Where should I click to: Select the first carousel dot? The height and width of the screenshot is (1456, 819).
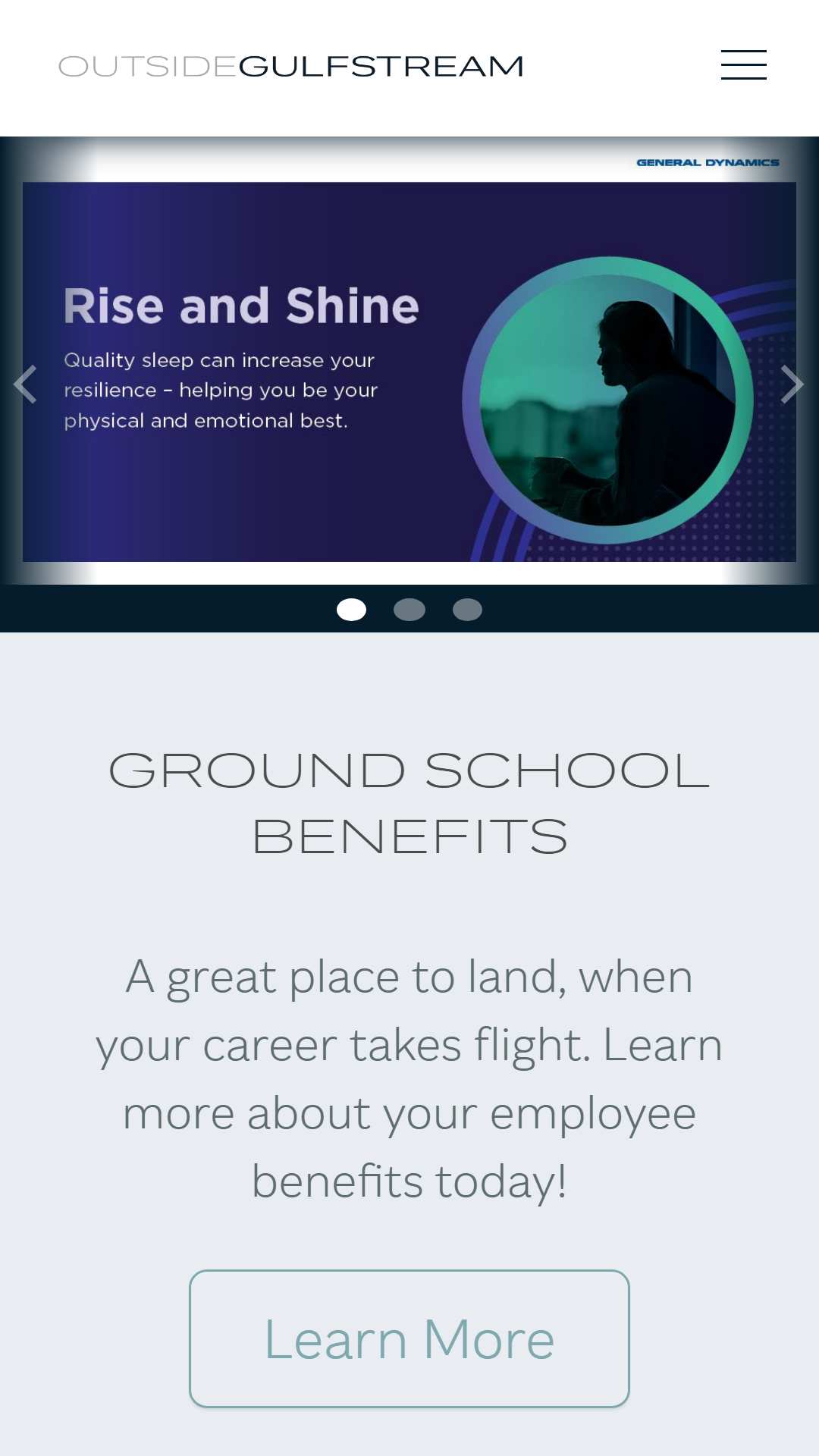point(351,610)
